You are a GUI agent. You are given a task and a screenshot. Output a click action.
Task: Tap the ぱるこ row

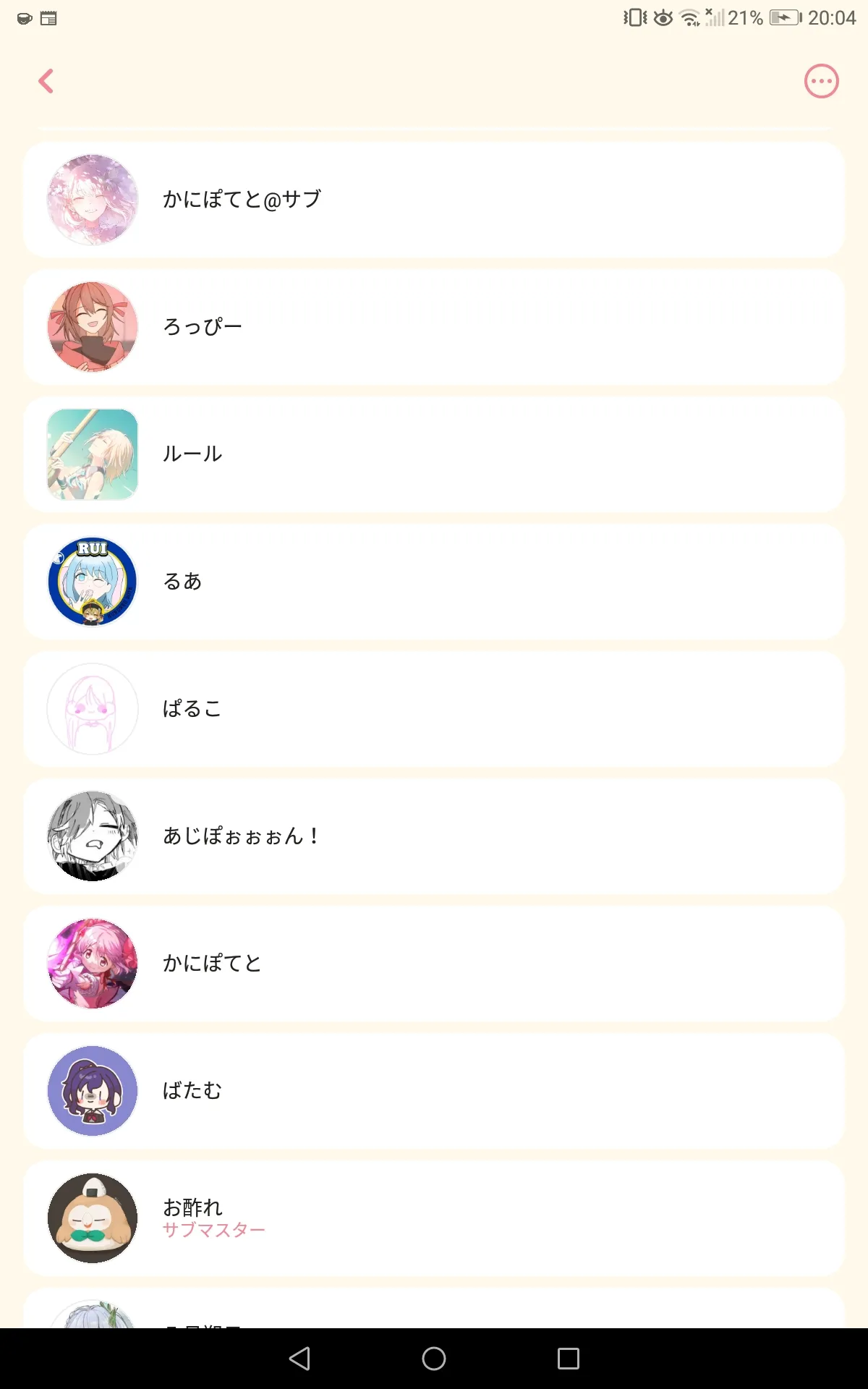click(434, 709)
